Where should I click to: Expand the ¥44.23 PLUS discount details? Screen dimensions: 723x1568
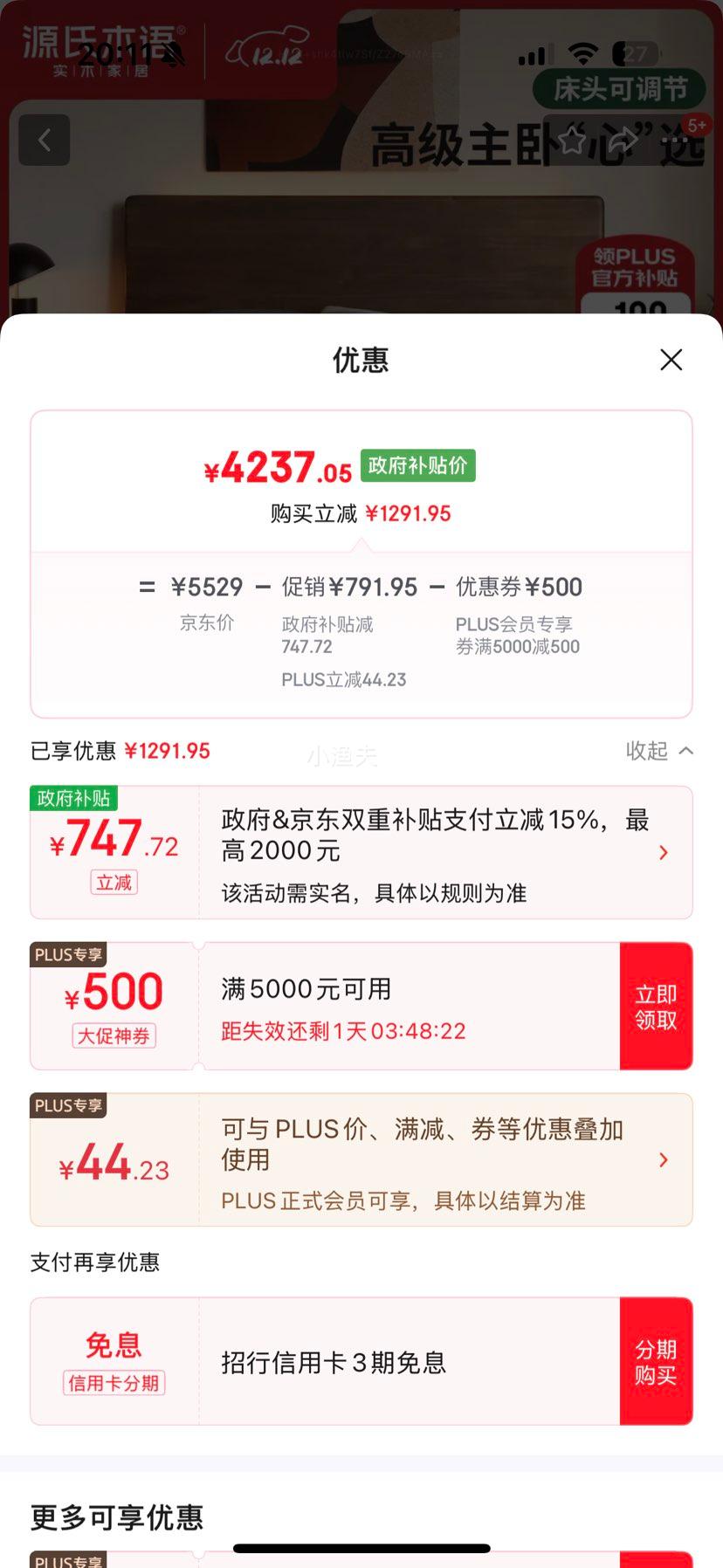(663, 1159)
